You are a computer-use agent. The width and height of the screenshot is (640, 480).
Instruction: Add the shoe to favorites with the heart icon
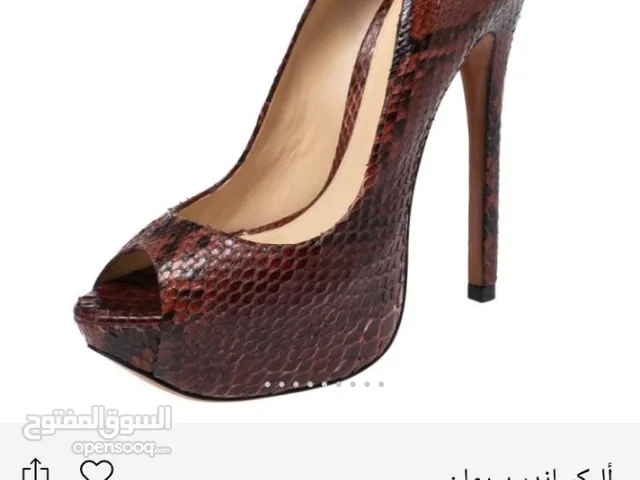pyautogui.click(x=96, y=470)
